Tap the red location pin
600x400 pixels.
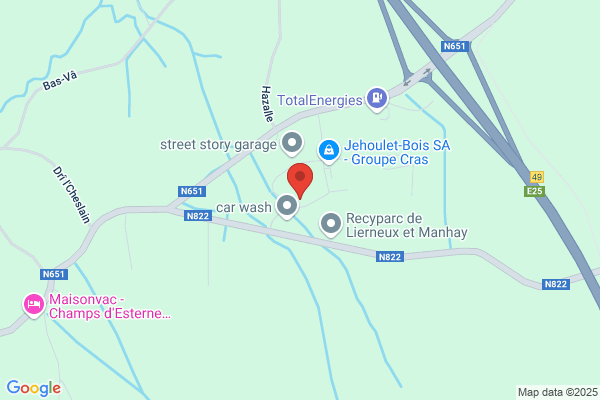pos(300,180)
